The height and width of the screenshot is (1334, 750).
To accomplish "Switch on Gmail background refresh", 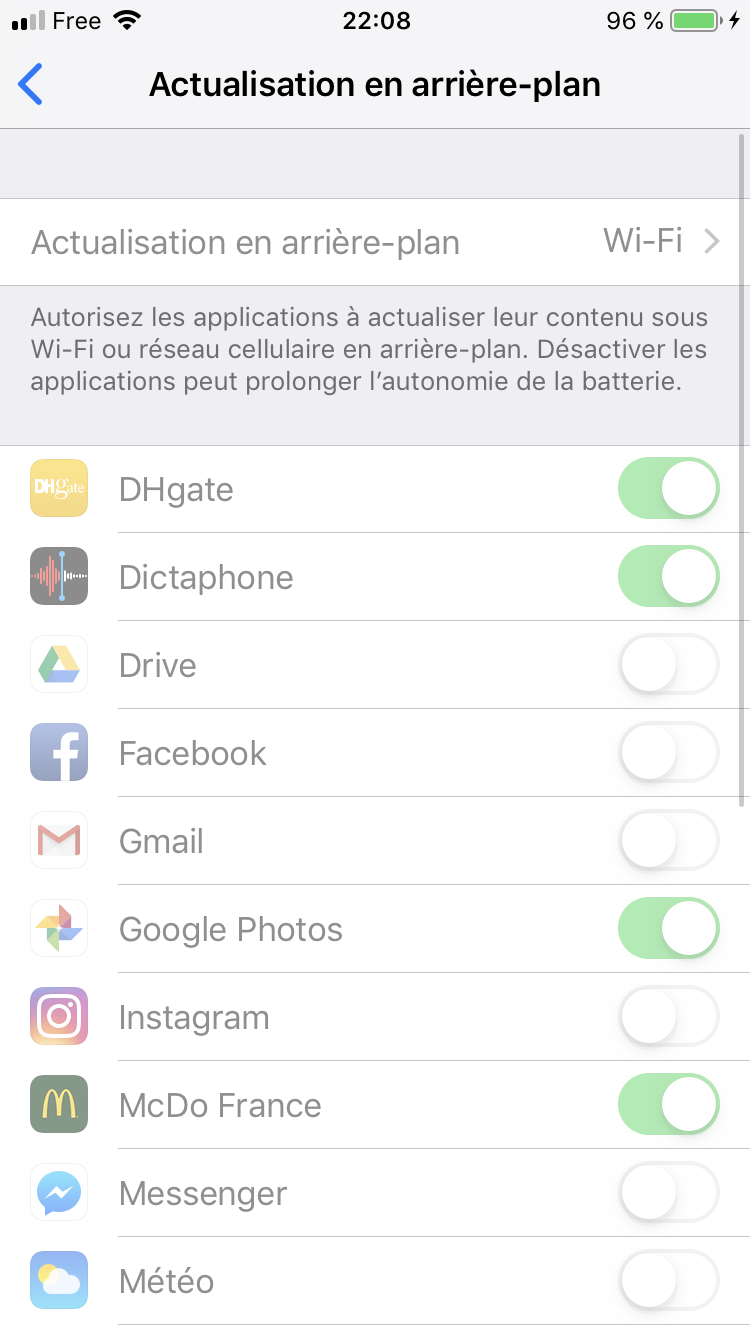I will [668, 841].
